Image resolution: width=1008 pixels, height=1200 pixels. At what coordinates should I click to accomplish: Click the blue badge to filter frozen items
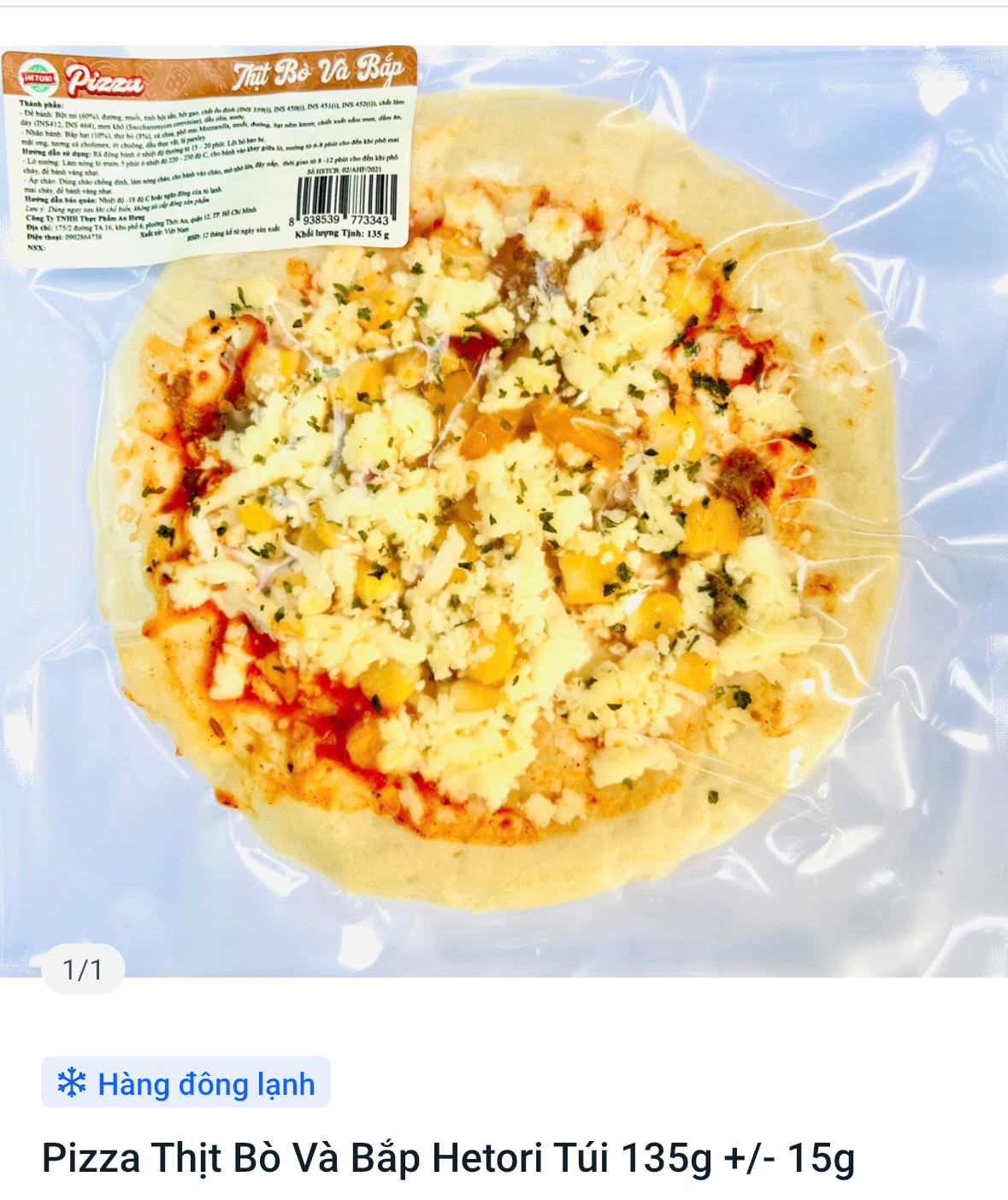(188, 1085)
